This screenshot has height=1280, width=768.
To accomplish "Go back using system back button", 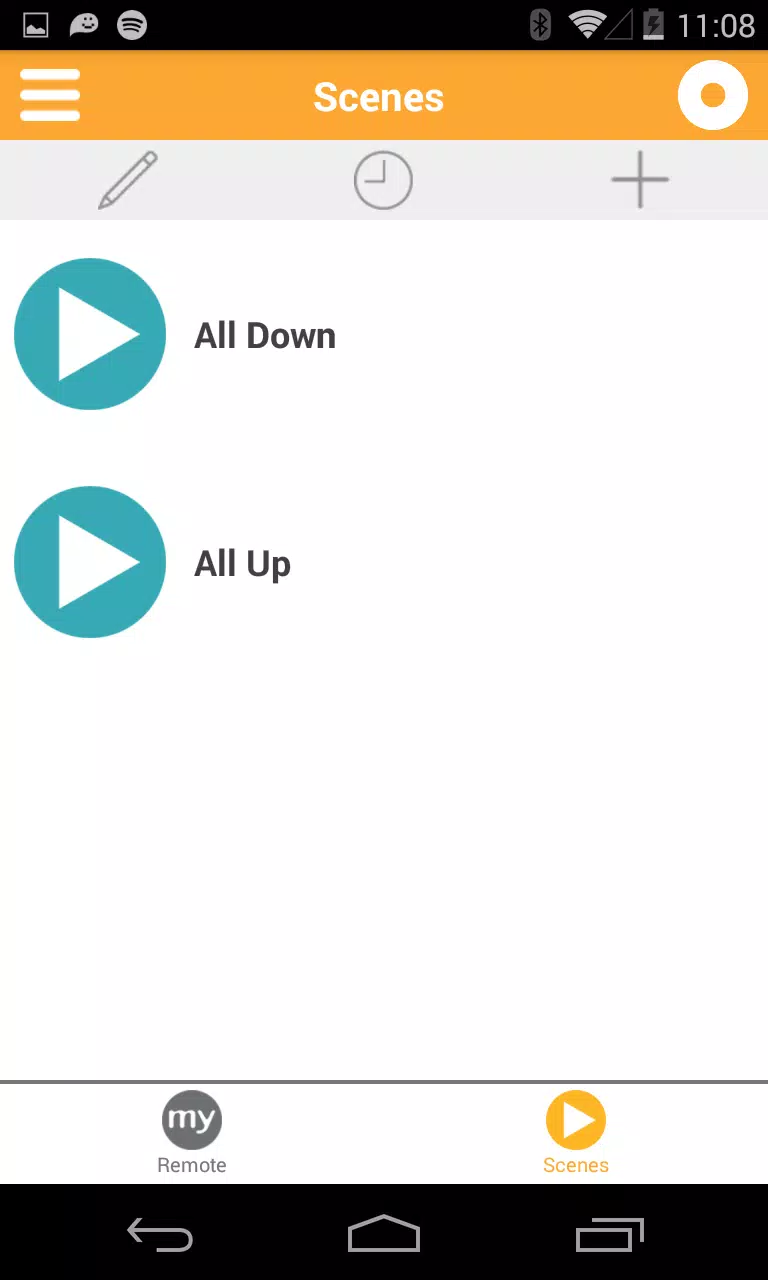I will 160,1236.
